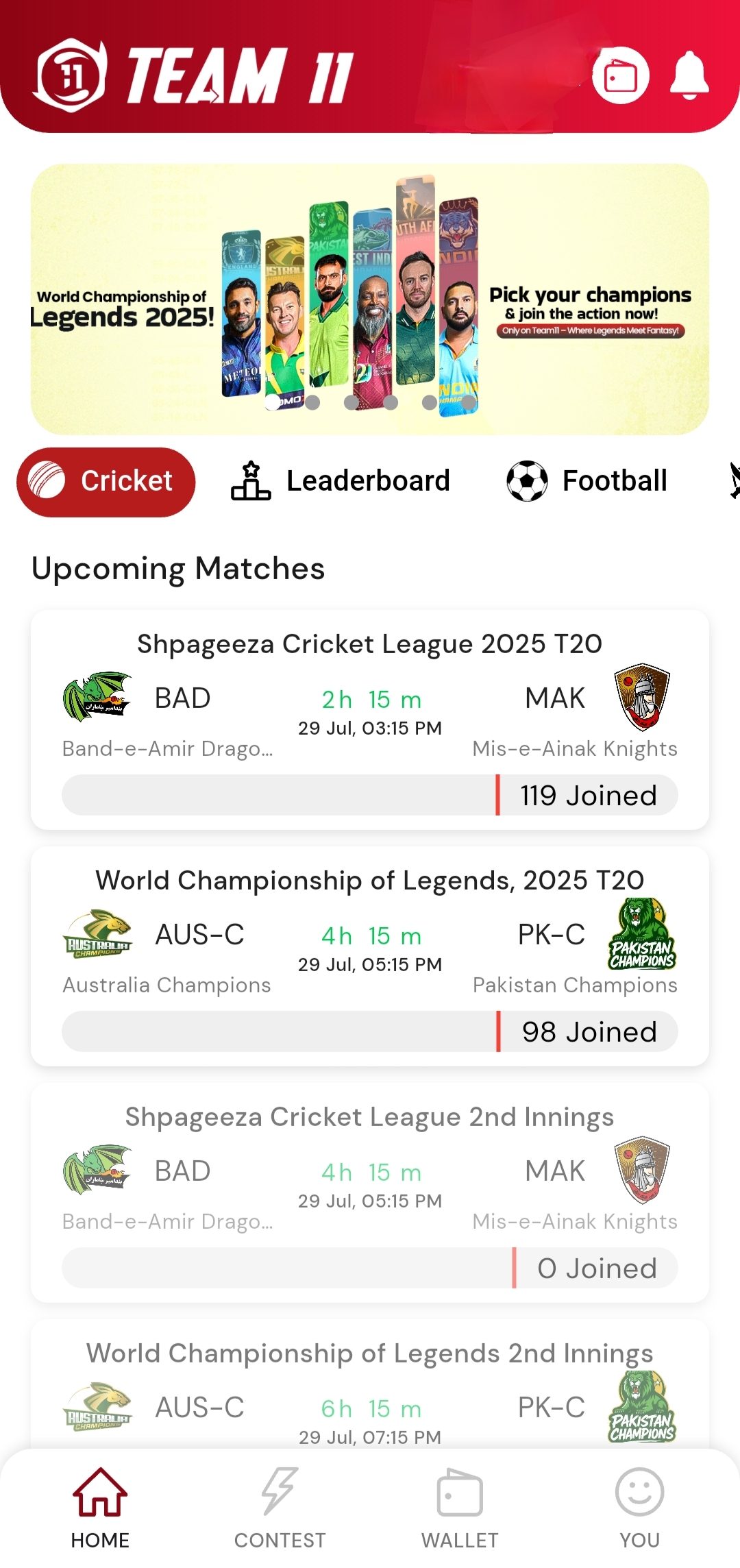Select the Cricket category chip
This screenshot has height=1568, width=740.
[x=106, y=482]
